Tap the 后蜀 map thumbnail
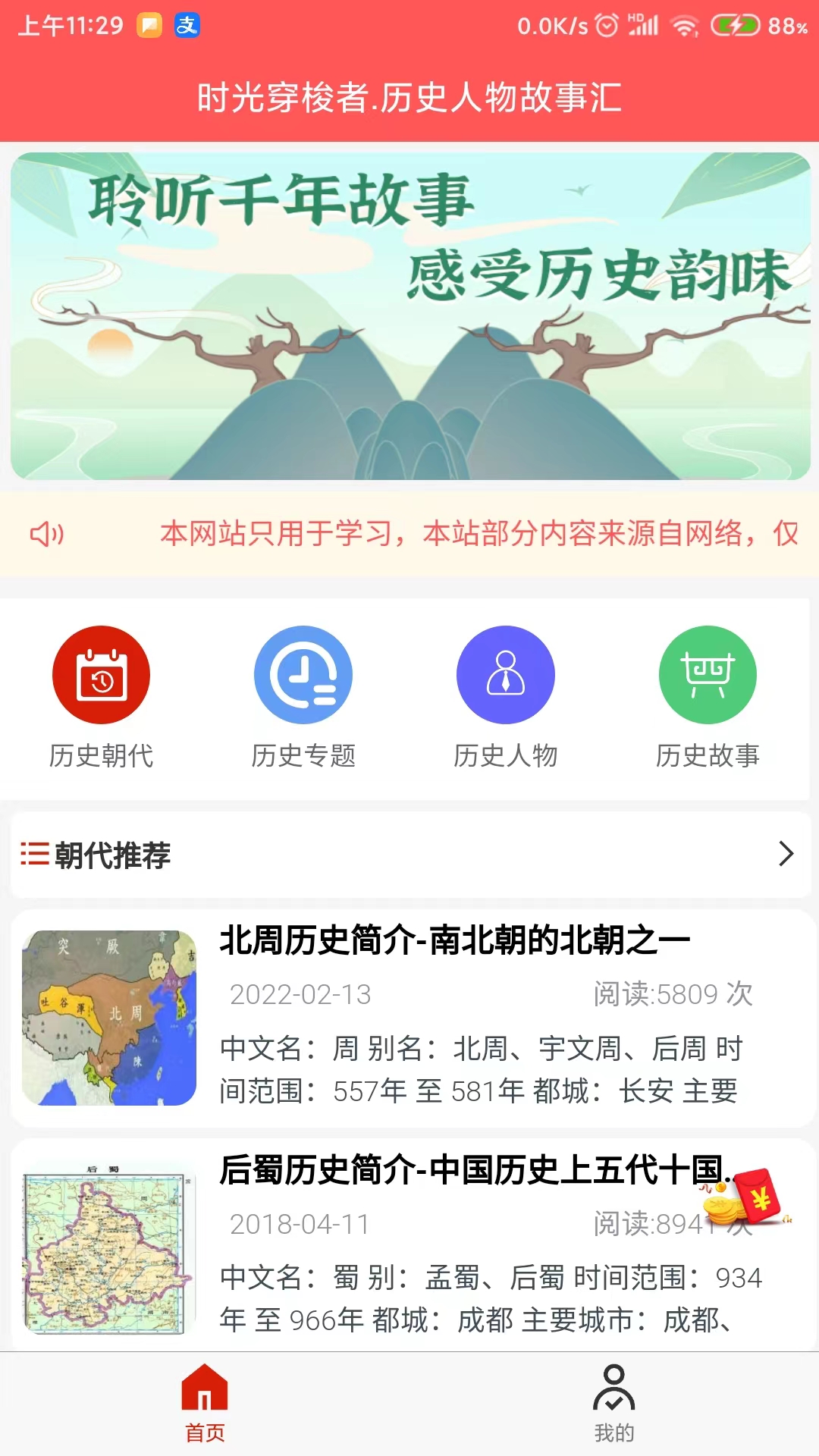 tap(109, 1251)
